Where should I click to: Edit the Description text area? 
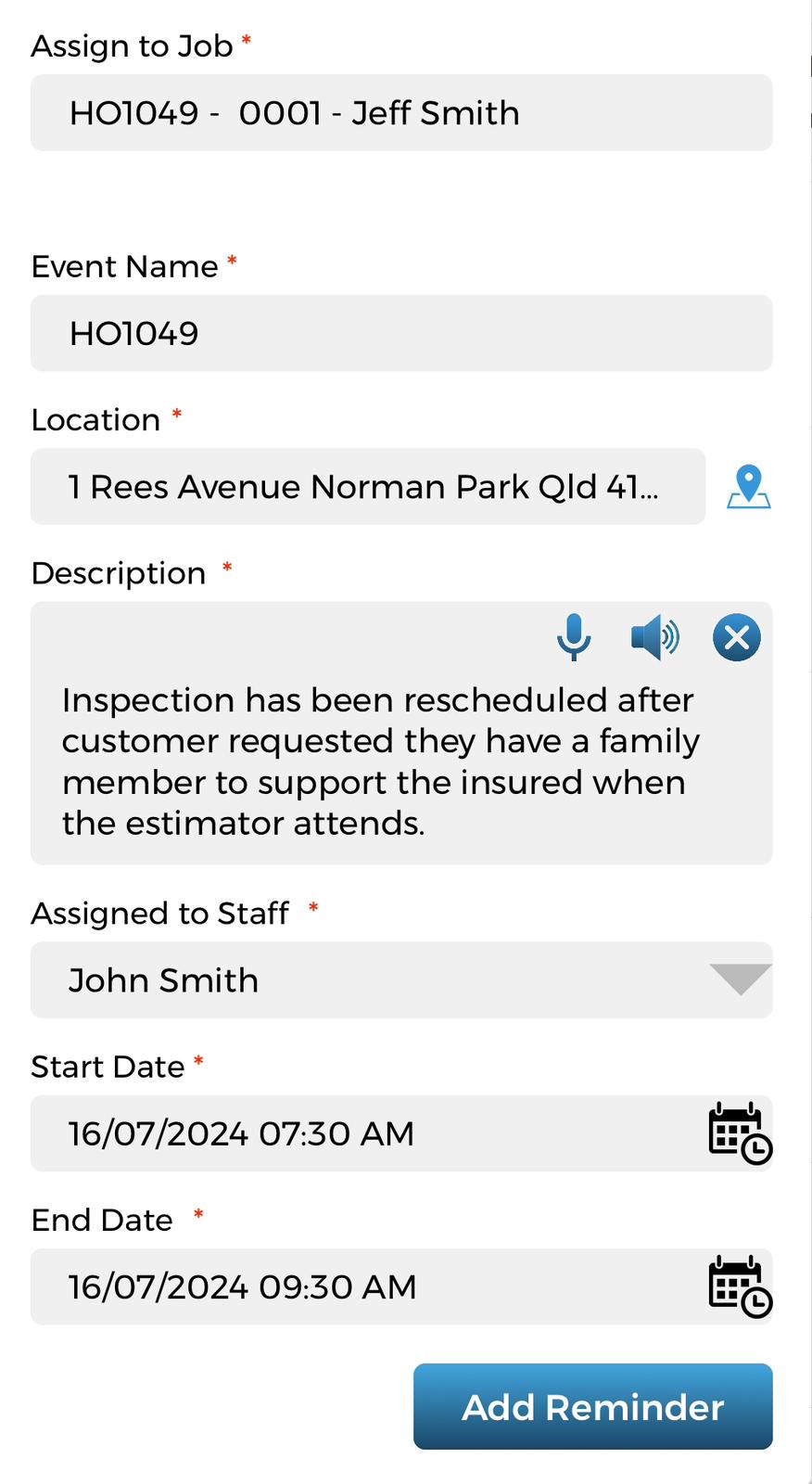[x=400, y=761]
